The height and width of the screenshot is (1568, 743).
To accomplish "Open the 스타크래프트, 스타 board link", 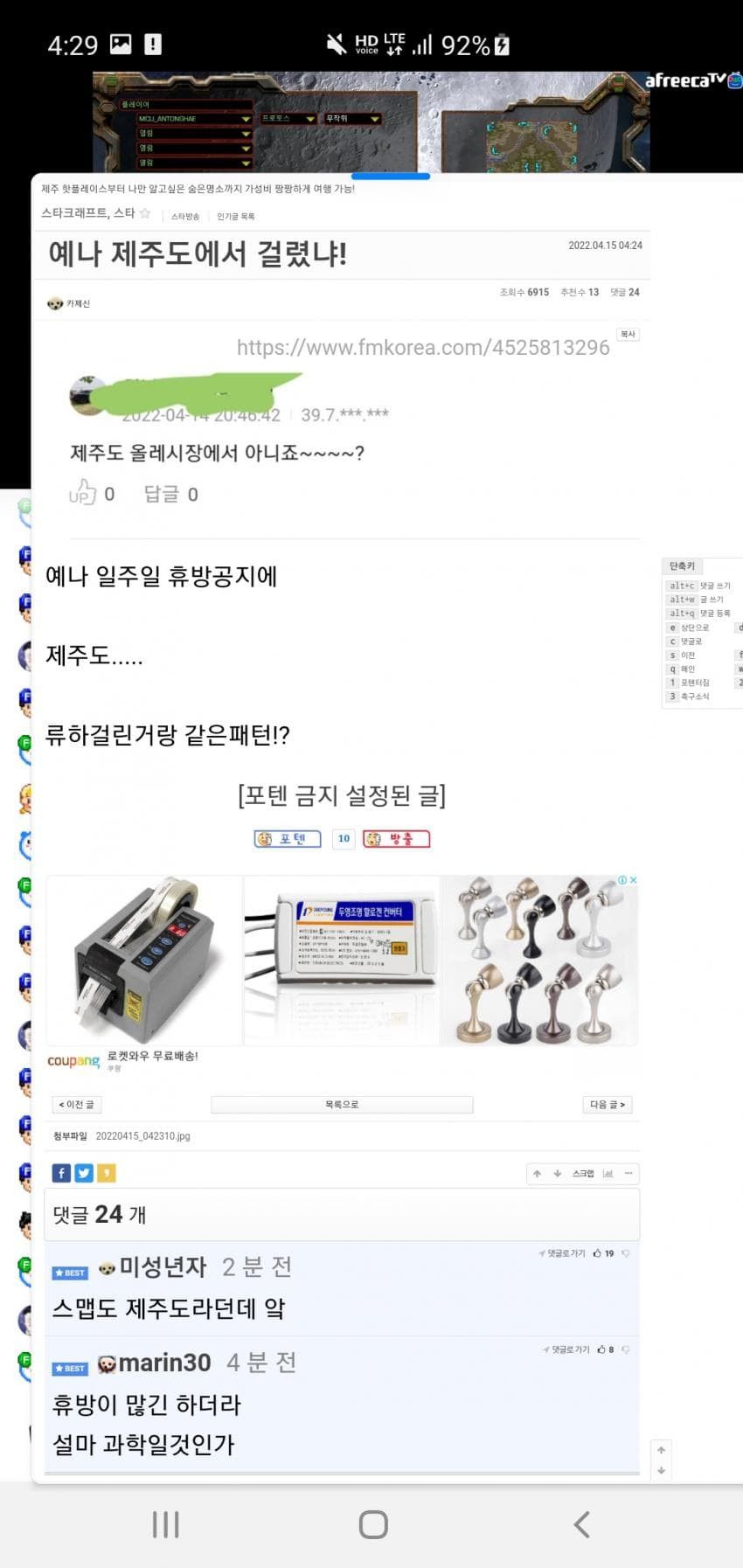I will [x=87, y=213].
